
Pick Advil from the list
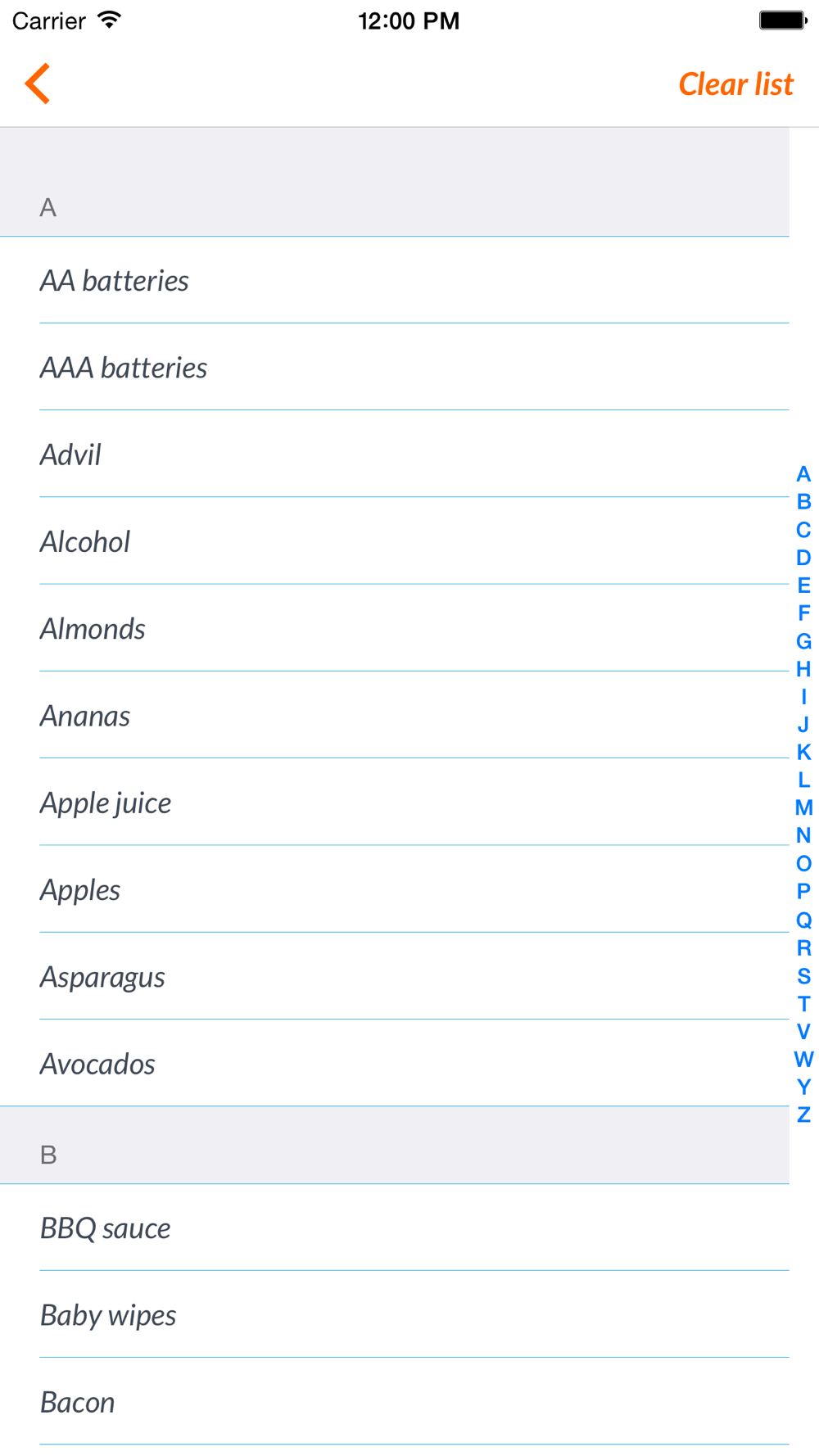(395, 454)
